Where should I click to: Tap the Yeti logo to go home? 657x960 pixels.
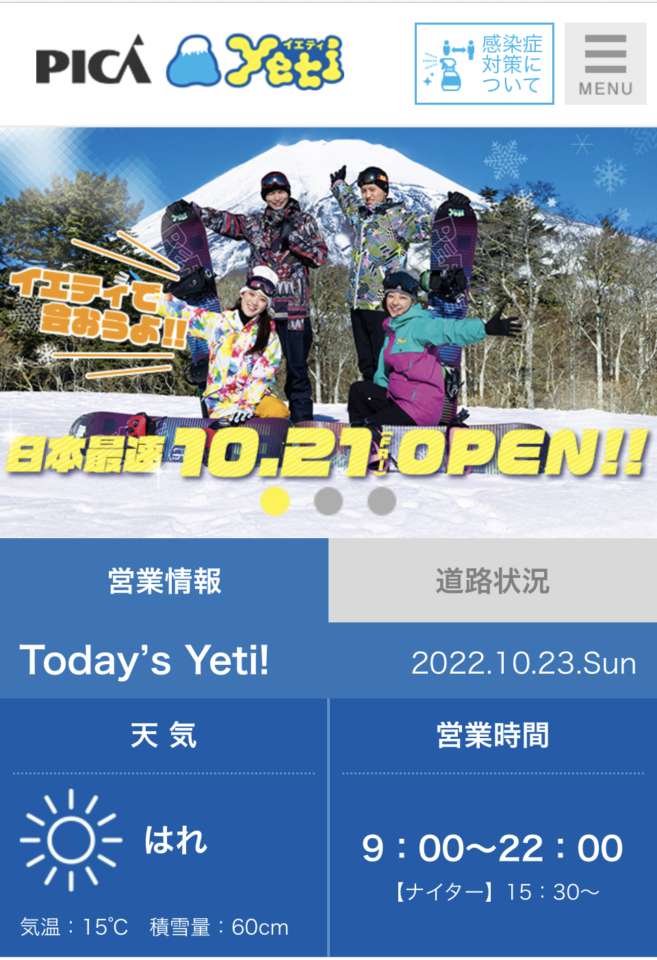tap(255, 62)
